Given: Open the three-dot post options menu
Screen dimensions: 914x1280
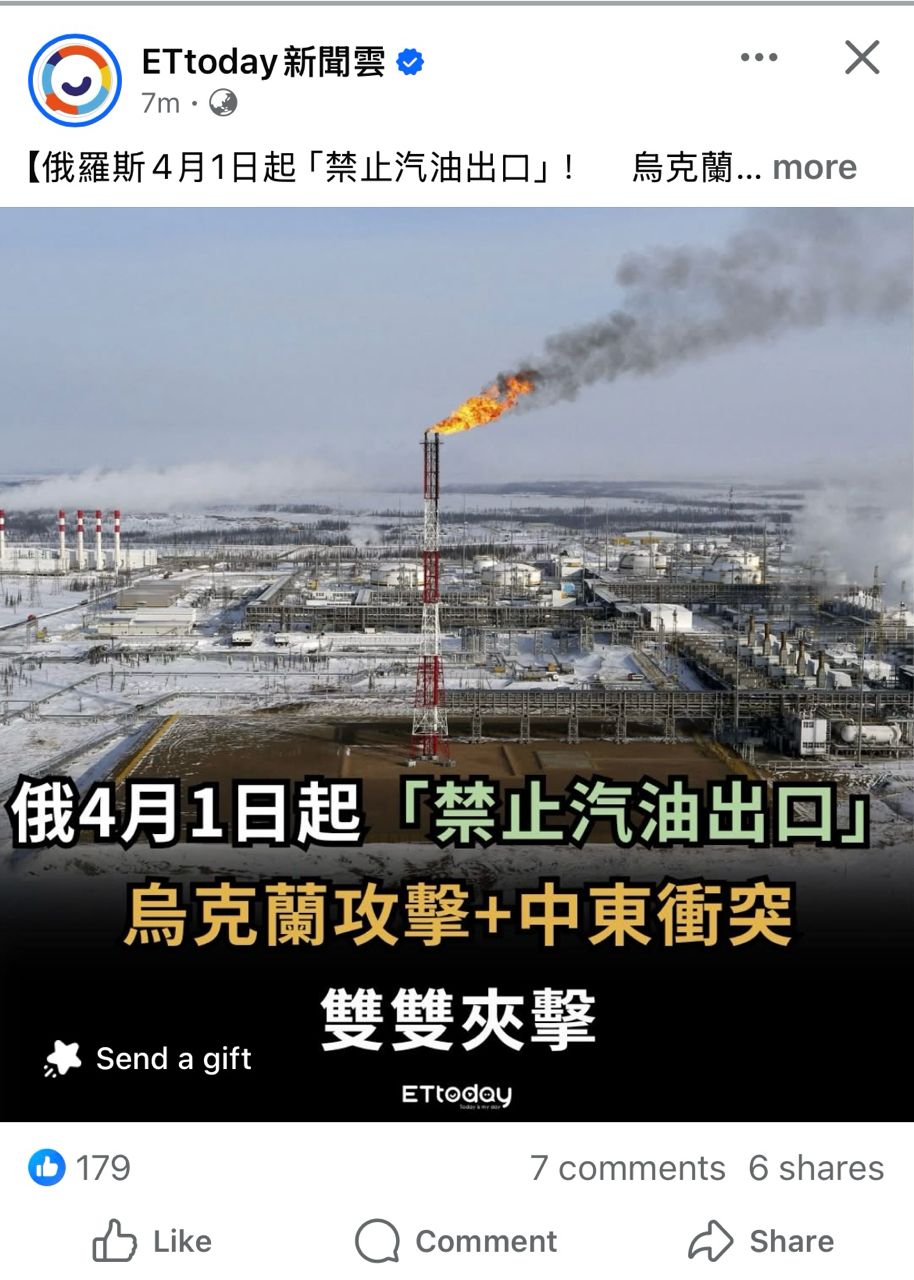Looking at the screenshot, I should (758, 58).
